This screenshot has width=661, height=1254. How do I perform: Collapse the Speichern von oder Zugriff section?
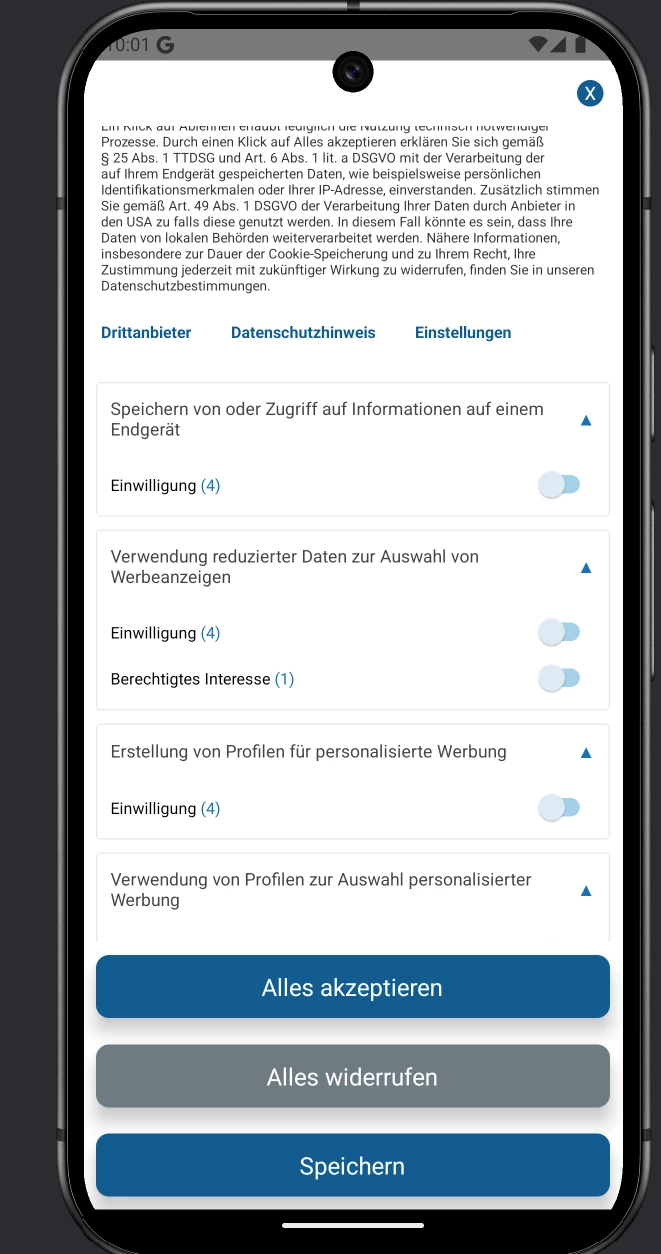tap(586, 420)
